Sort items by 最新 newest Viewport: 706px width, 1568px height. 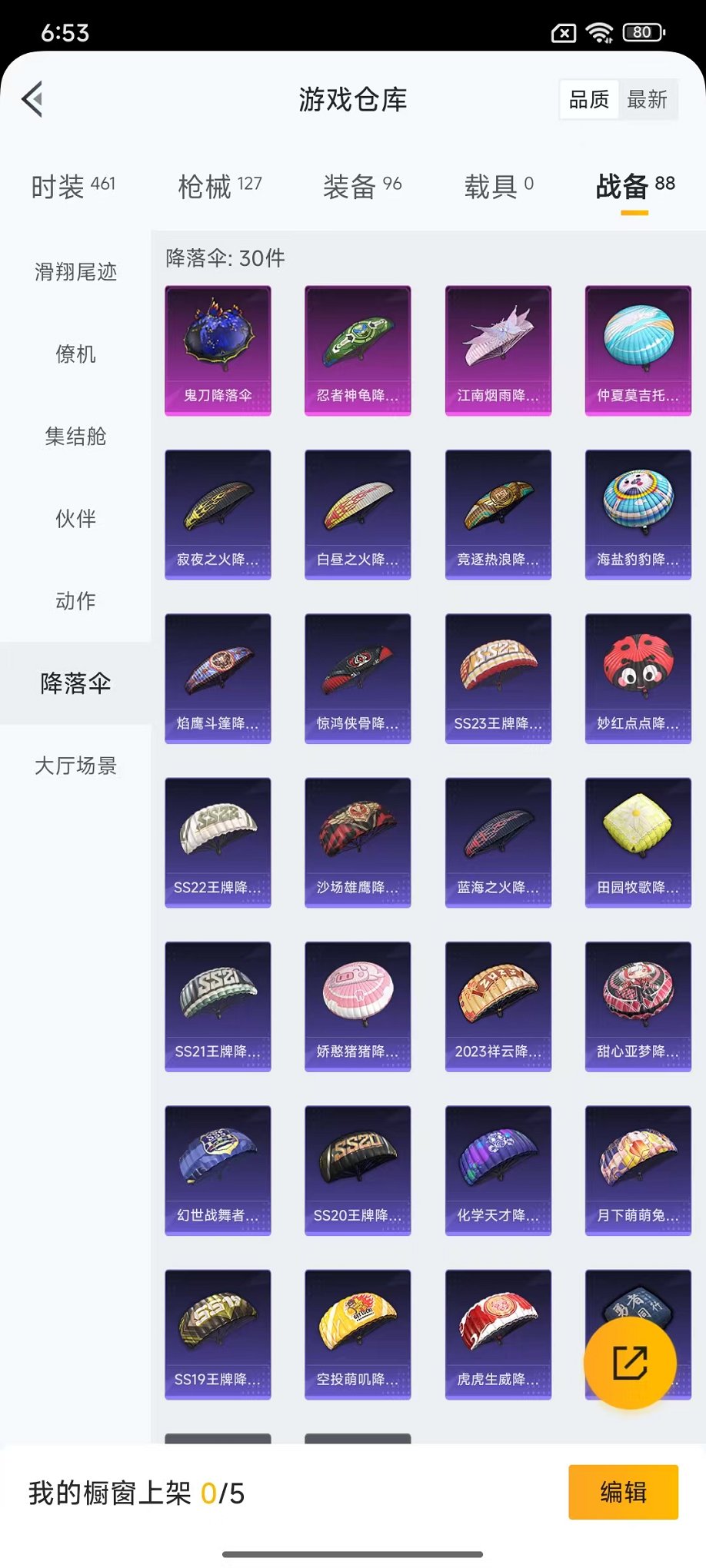[x=648, y=98]
